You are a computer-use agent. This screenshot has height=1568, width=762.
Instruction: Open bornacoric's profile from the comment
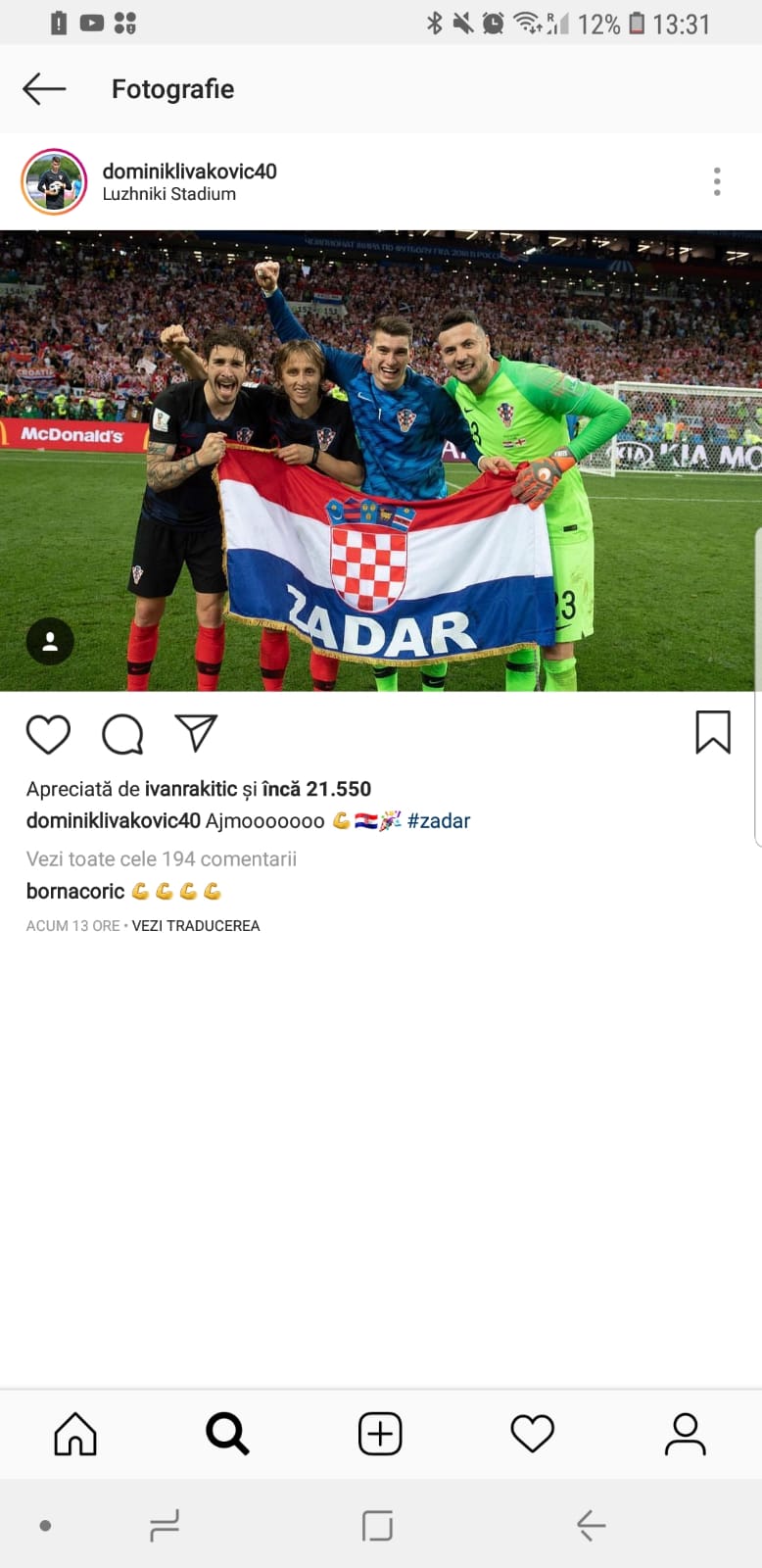[x=75, y=891]
